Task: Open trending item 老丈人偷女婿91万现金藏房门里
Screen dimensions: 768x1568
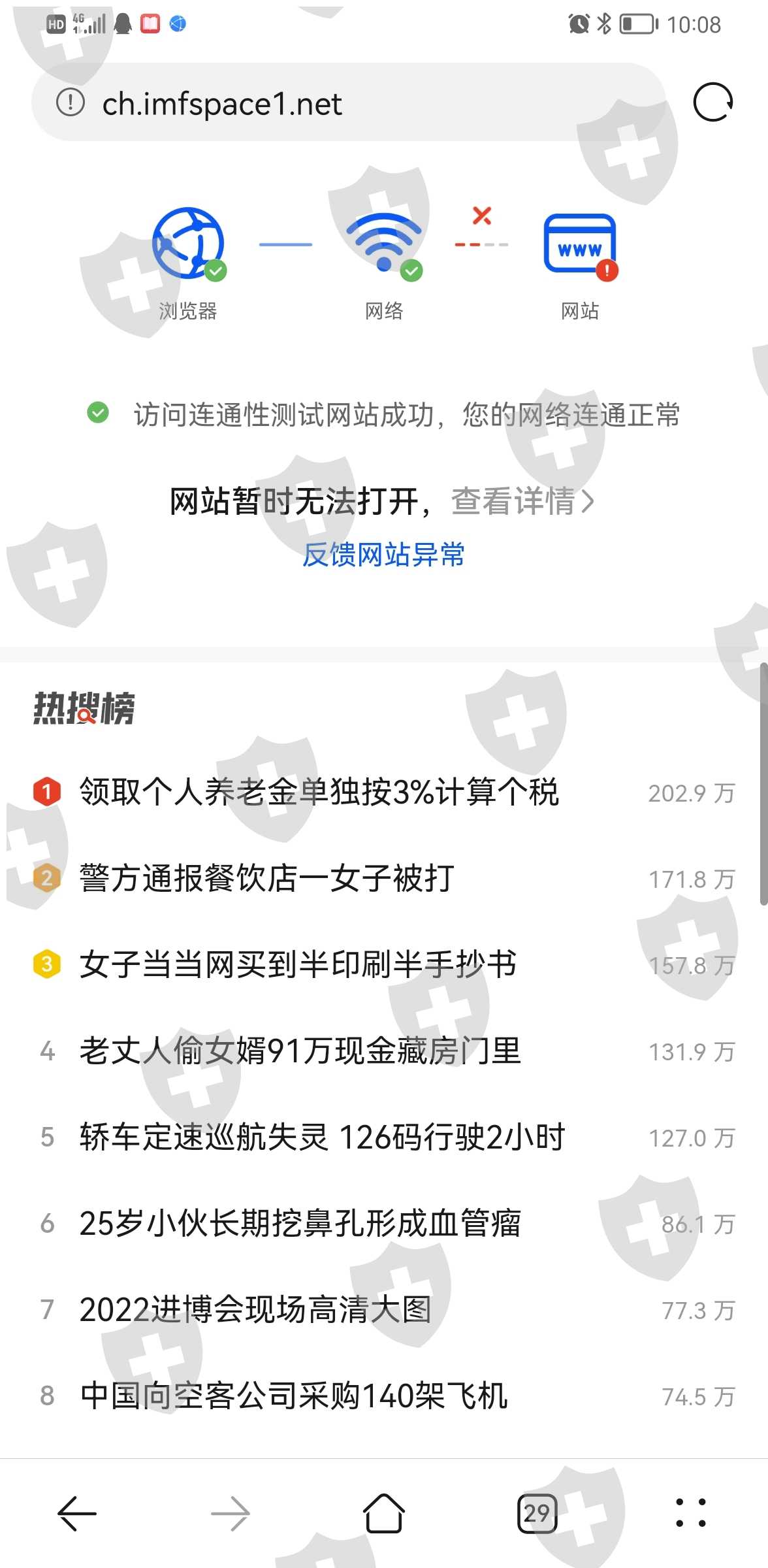Action: pos(384,1051)
